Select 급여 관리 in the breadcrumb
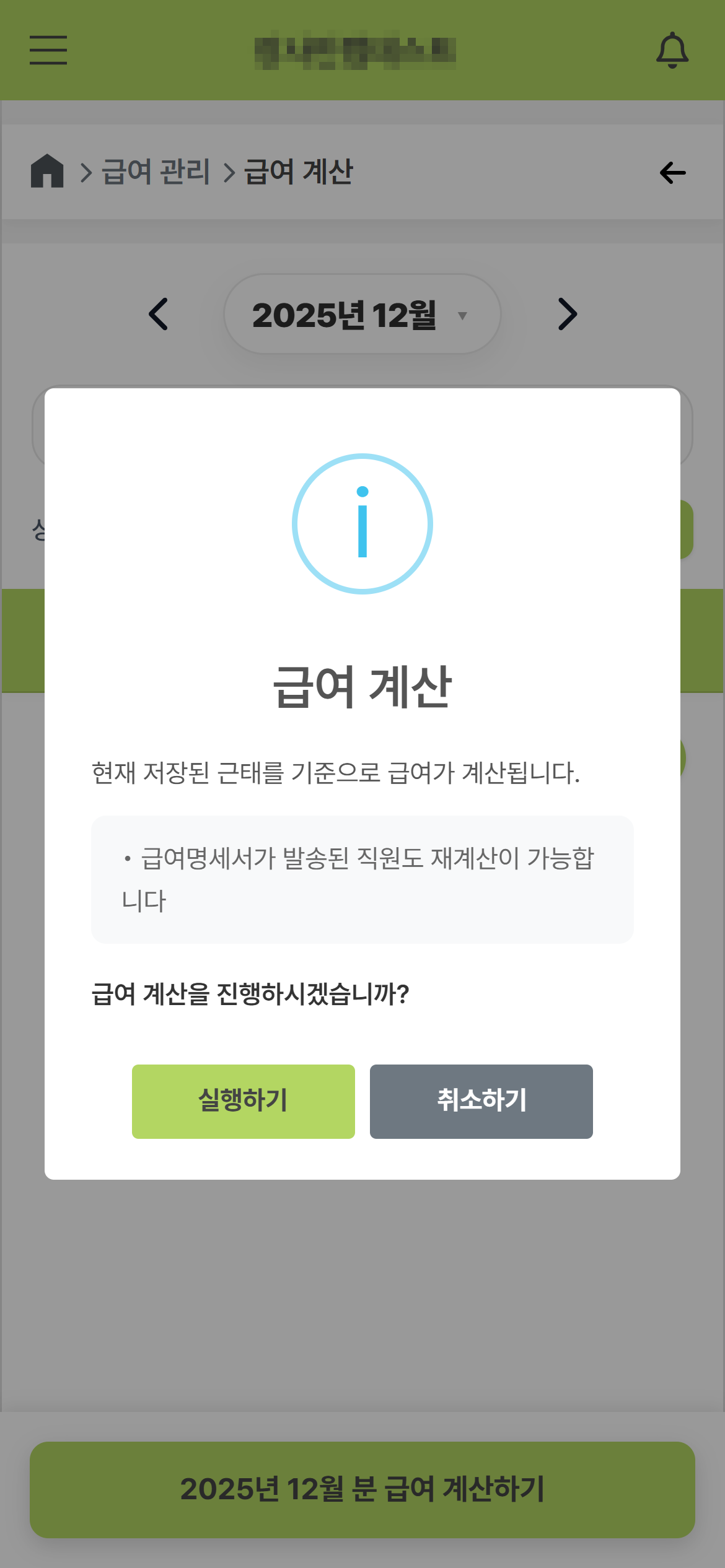 tap(156, 172)
